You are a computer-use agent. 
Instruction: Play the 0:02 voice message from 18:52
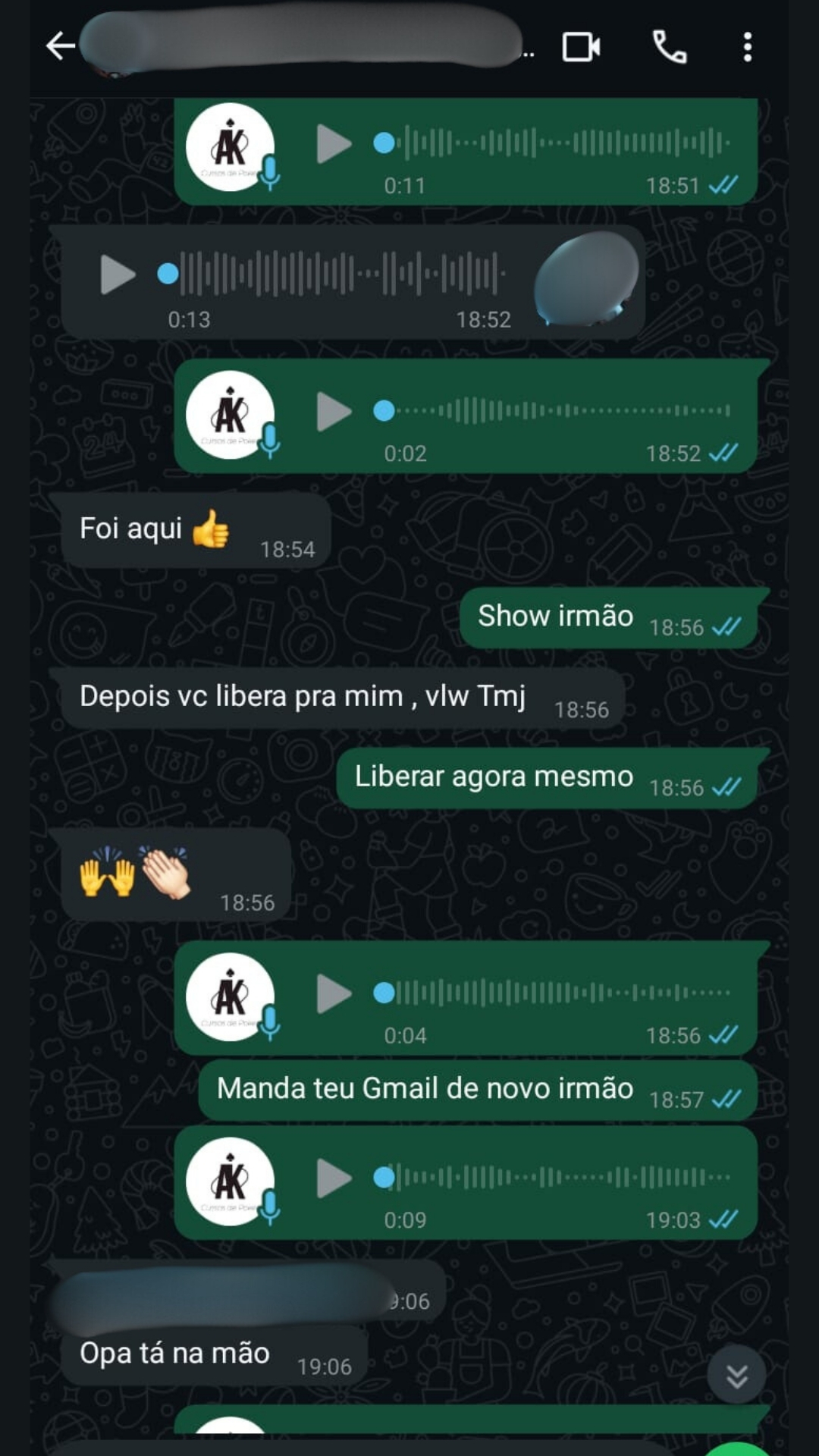(334, 412)
